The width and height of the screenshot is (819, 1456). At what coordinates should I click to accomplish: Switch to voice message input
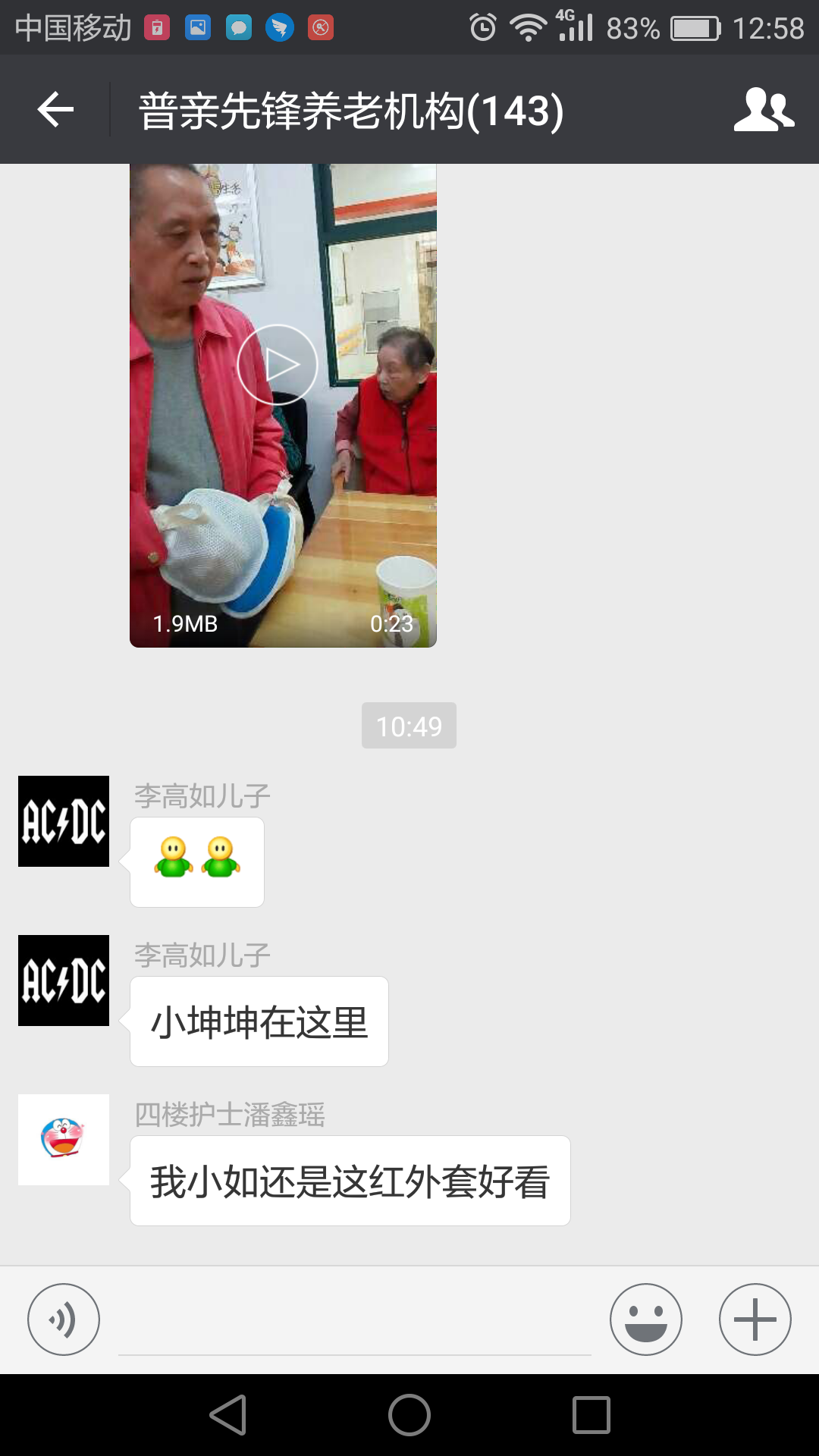[x=64, y=1319]
